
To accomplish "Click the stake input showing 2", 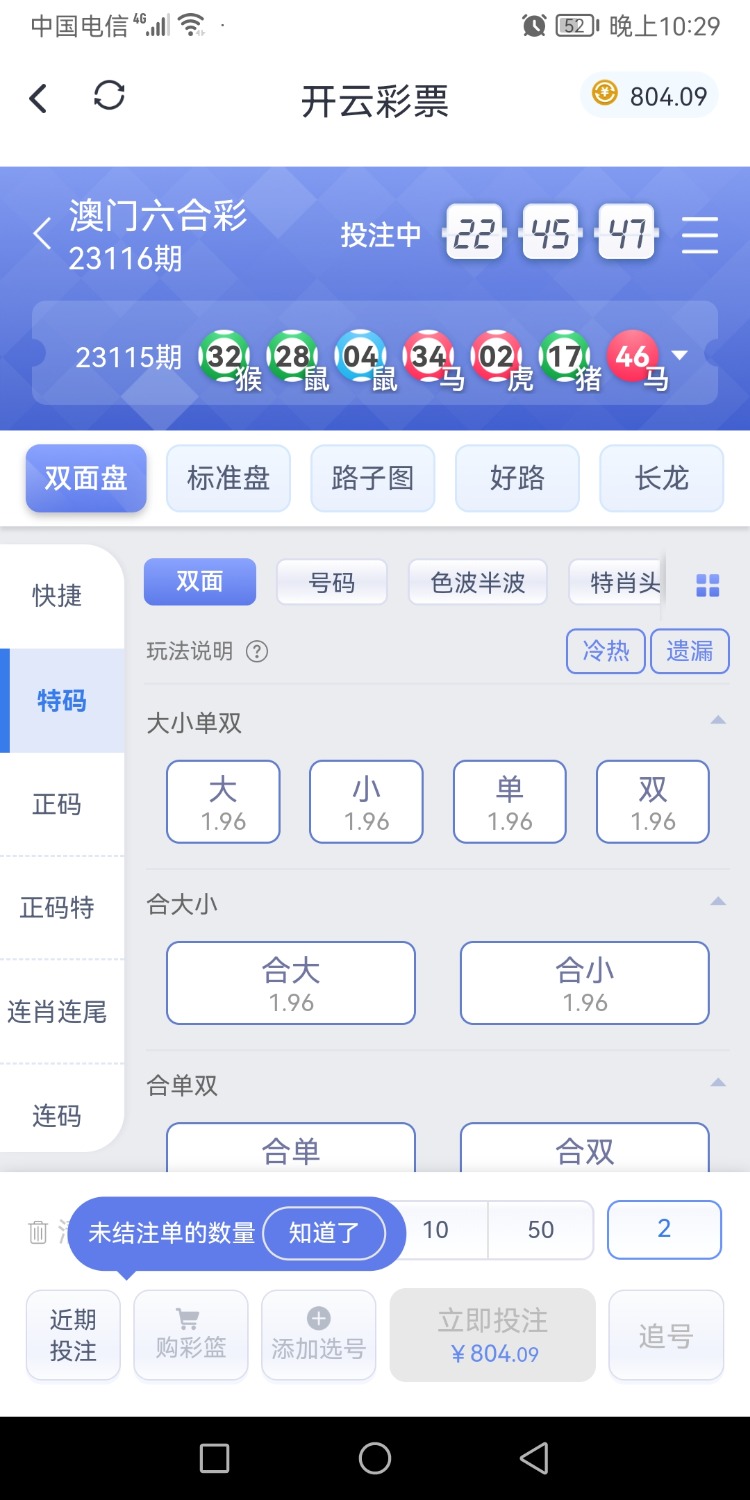I will pos(664,1230).
